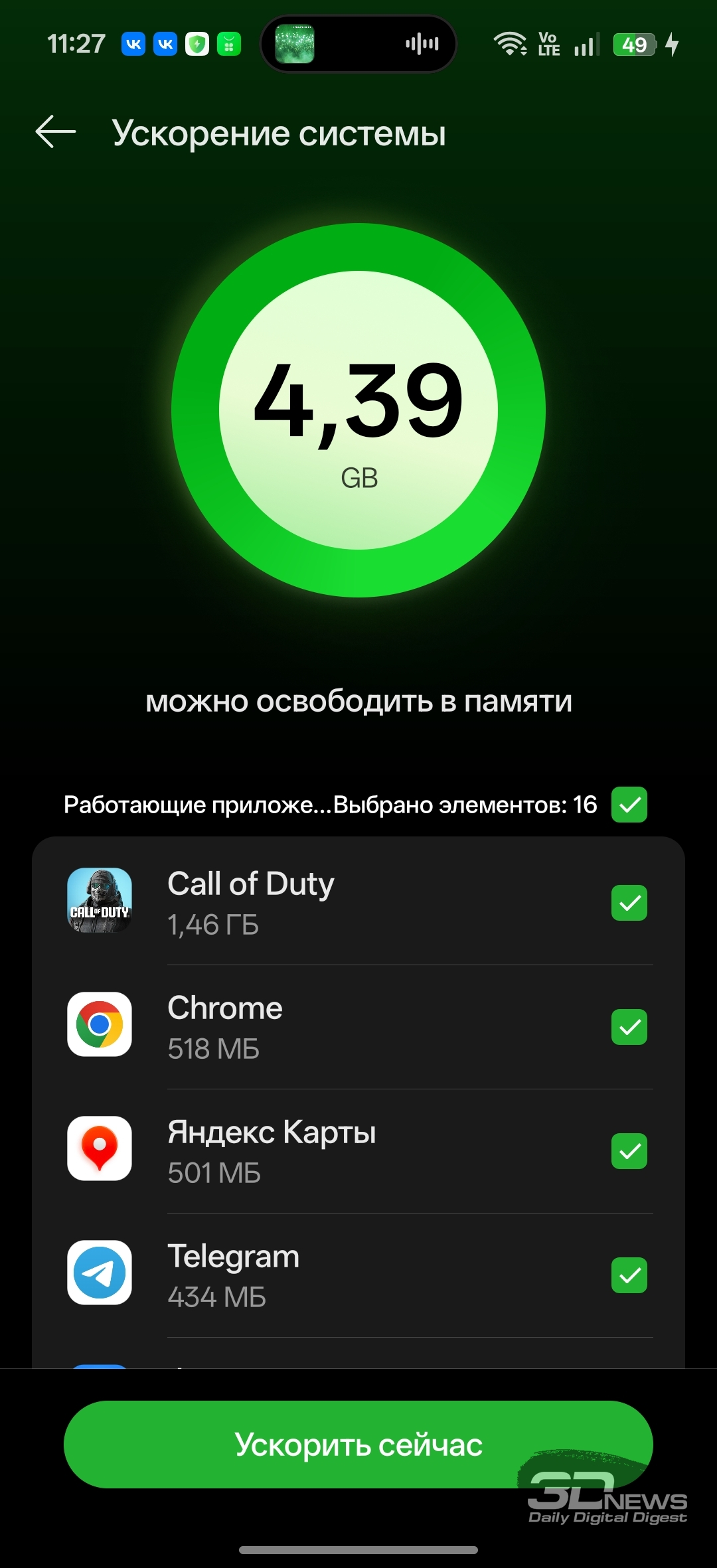Screen dimensions: 717x1568
Task: Uncheck the select-all running apps checkbox
Action: click(629, 805)
